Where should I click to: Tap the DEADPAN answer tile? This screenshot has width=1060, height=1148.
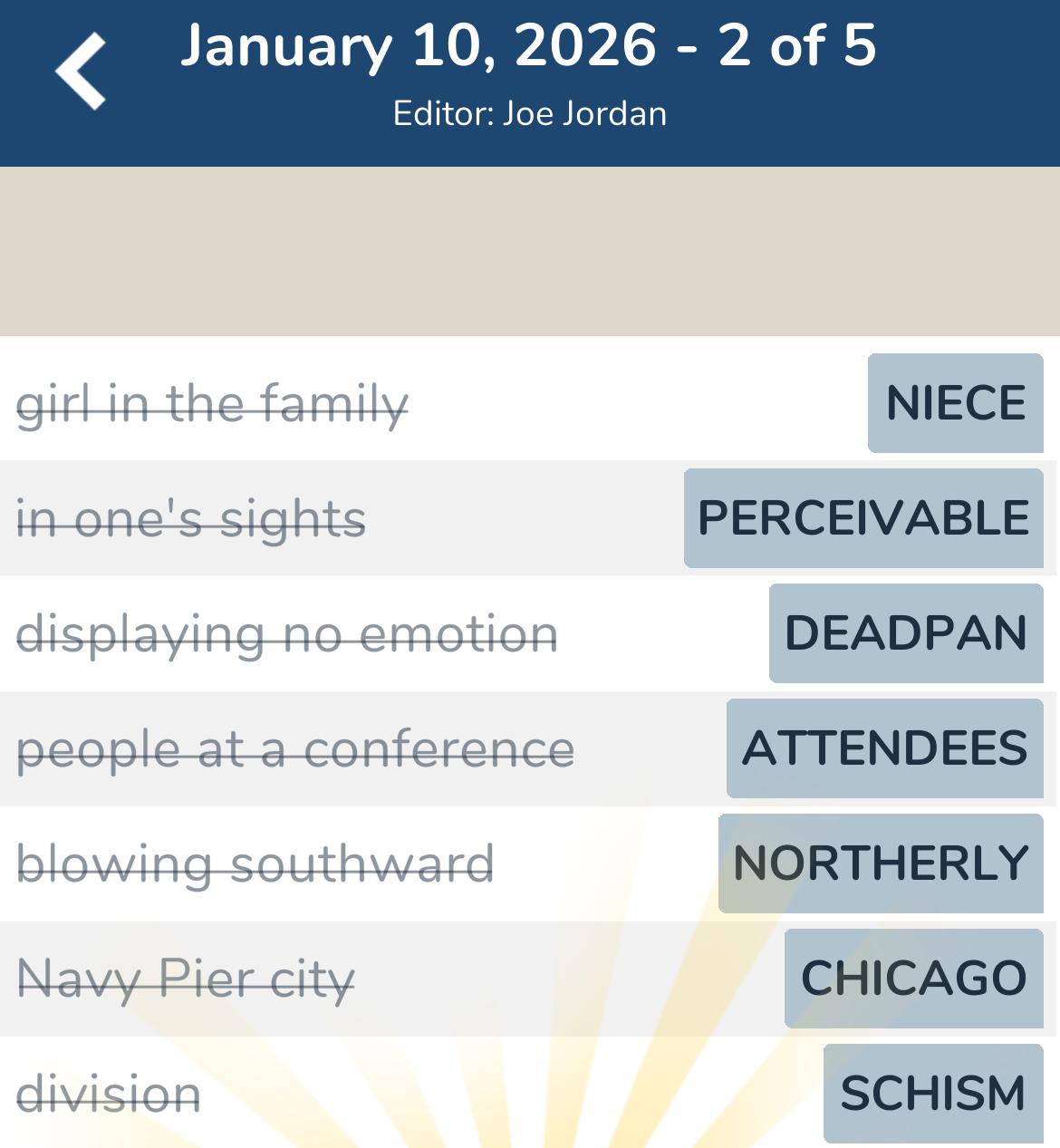click(905, 632)
